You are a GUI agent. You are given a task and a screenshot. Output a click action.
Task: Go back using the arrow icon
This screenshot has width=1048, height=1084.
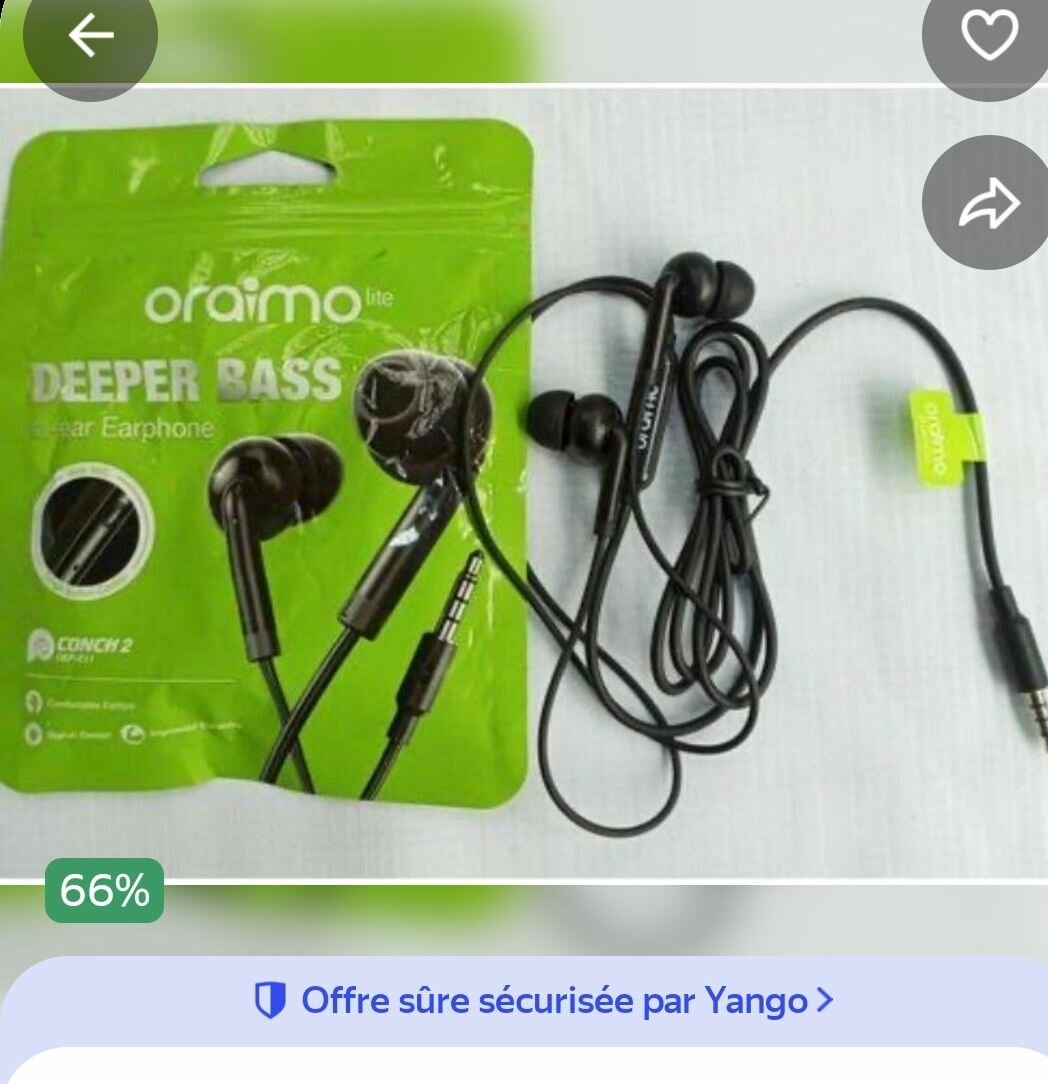pos(90,37)
